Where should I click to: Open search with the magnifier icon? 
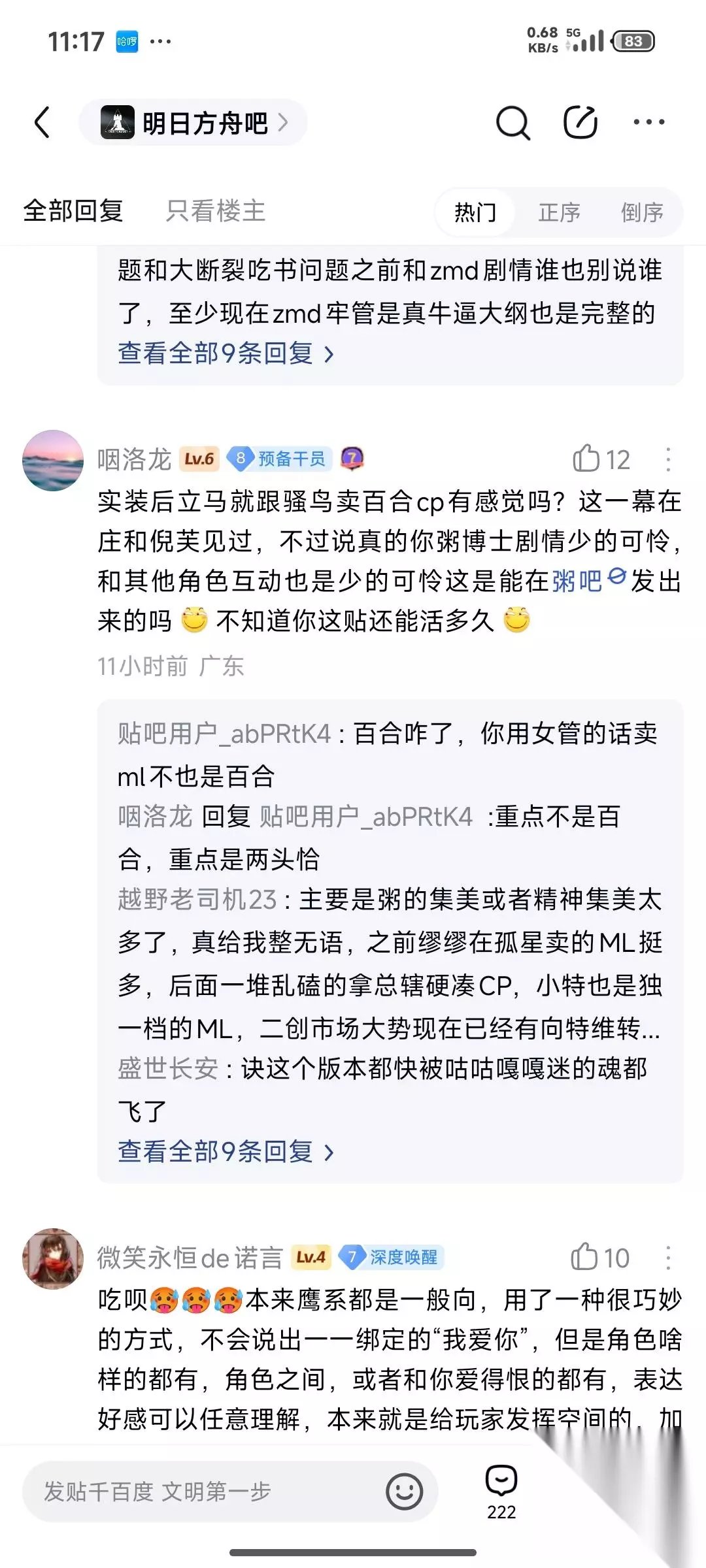coord(513,122)
